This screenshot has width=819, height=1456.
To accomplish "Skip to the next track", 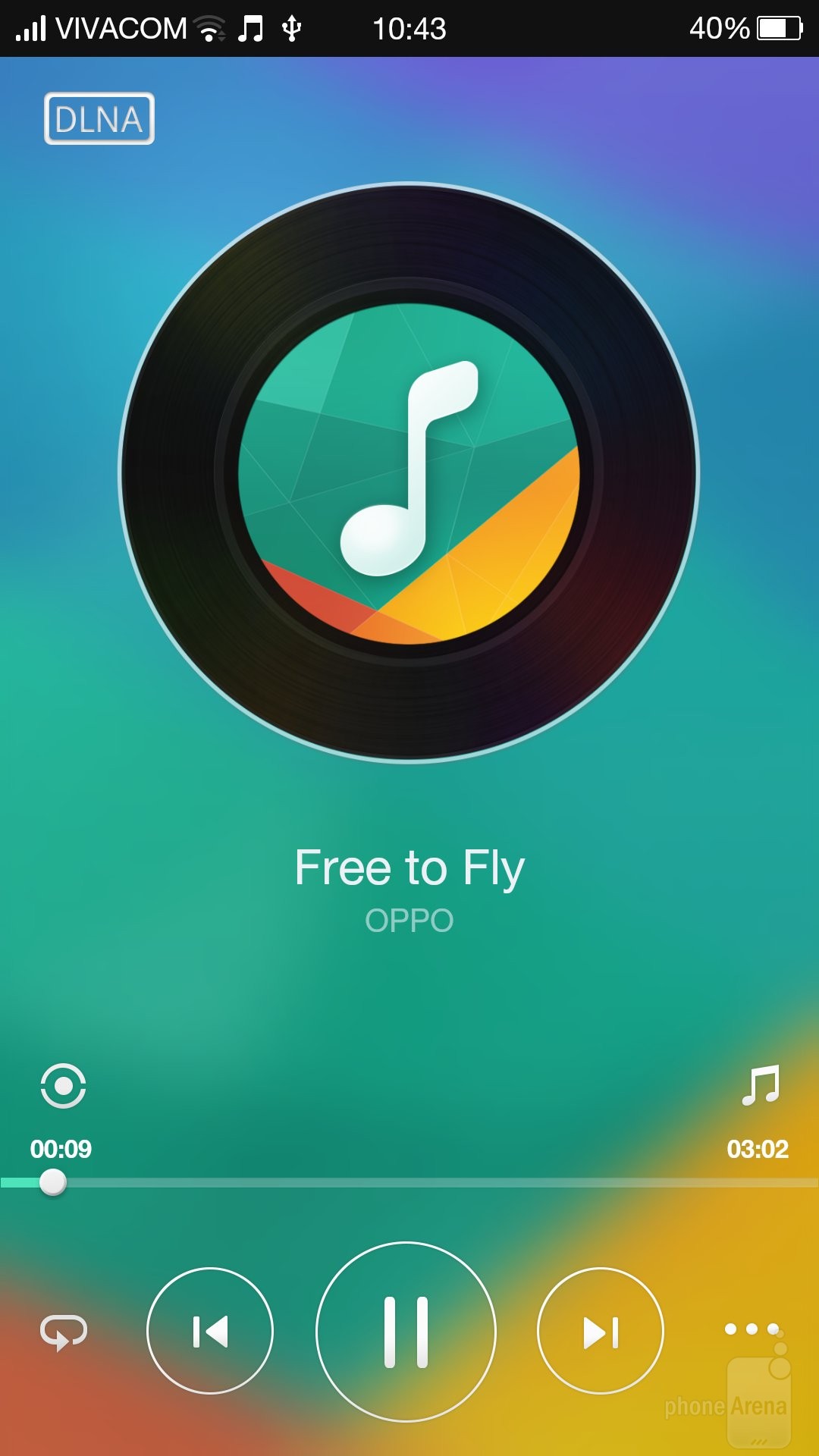I will [600, 1332].
